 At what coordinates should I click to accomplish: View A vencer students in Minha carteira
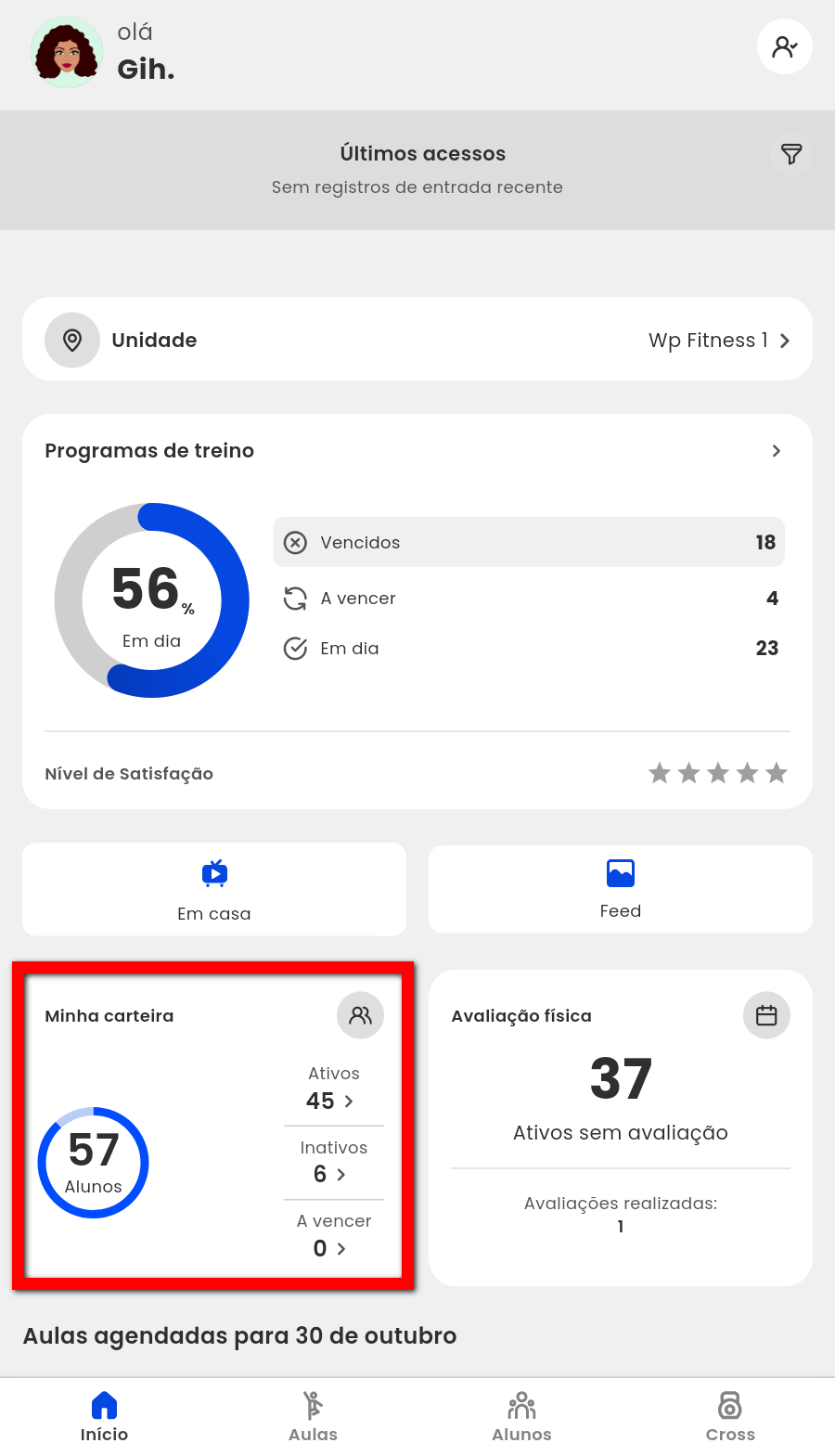click(331, 1248)
